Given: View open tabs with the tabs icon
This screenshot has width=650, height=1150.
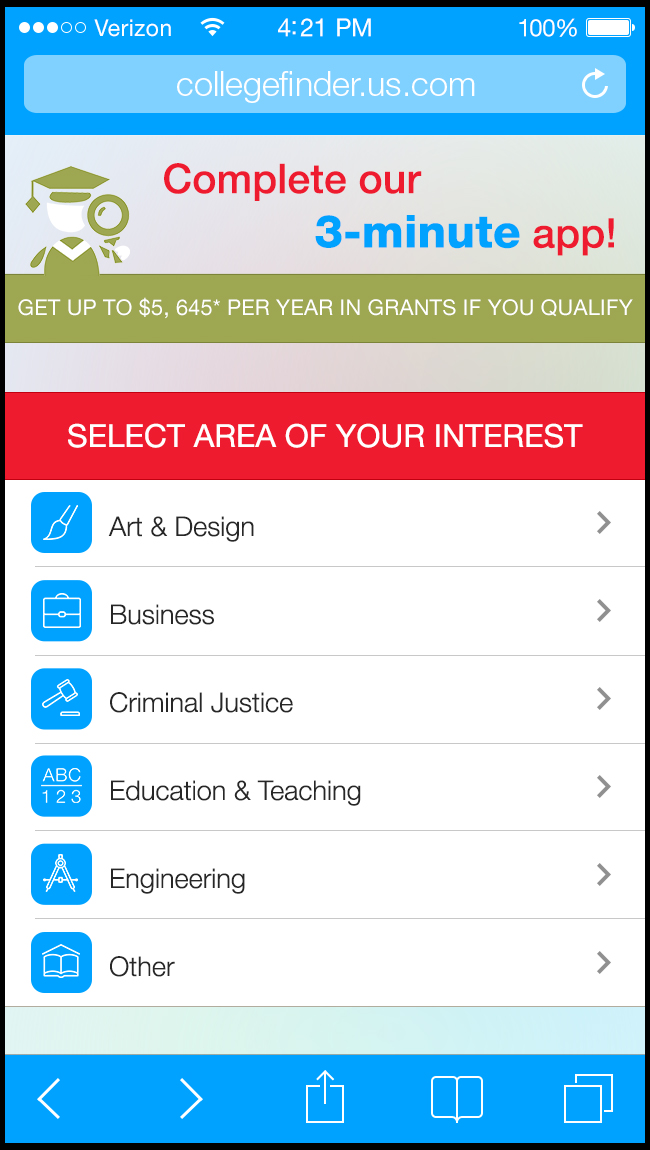Looking at the screenshot, I should click(588, 1098).
